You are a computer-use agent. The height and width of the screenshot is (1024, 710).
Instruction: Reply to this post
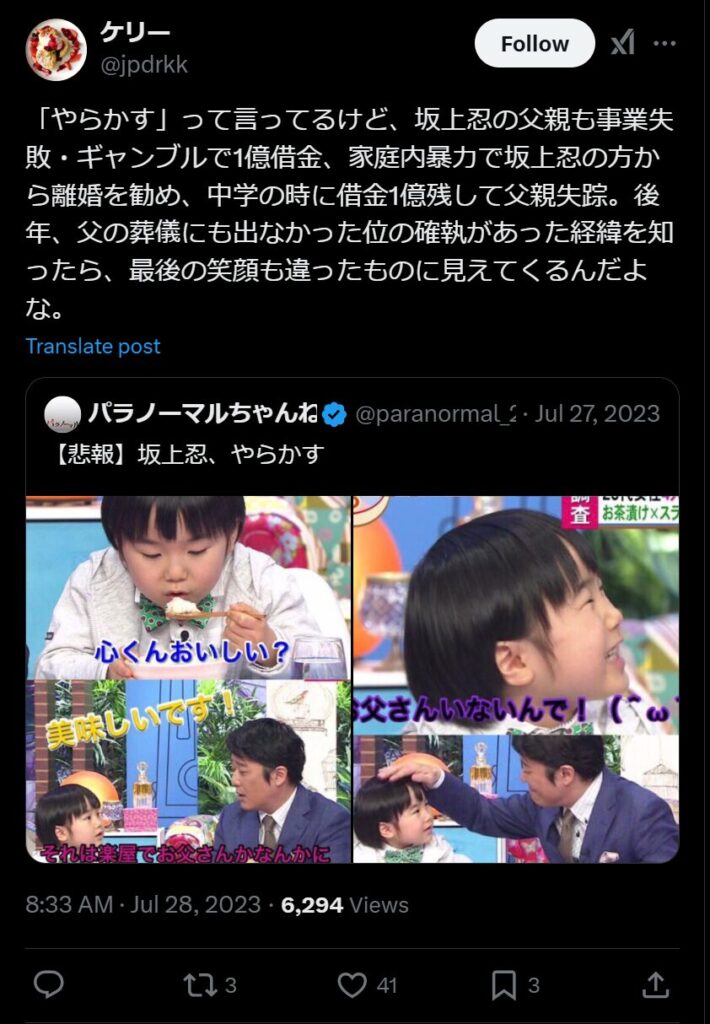(x=48, y=985)
